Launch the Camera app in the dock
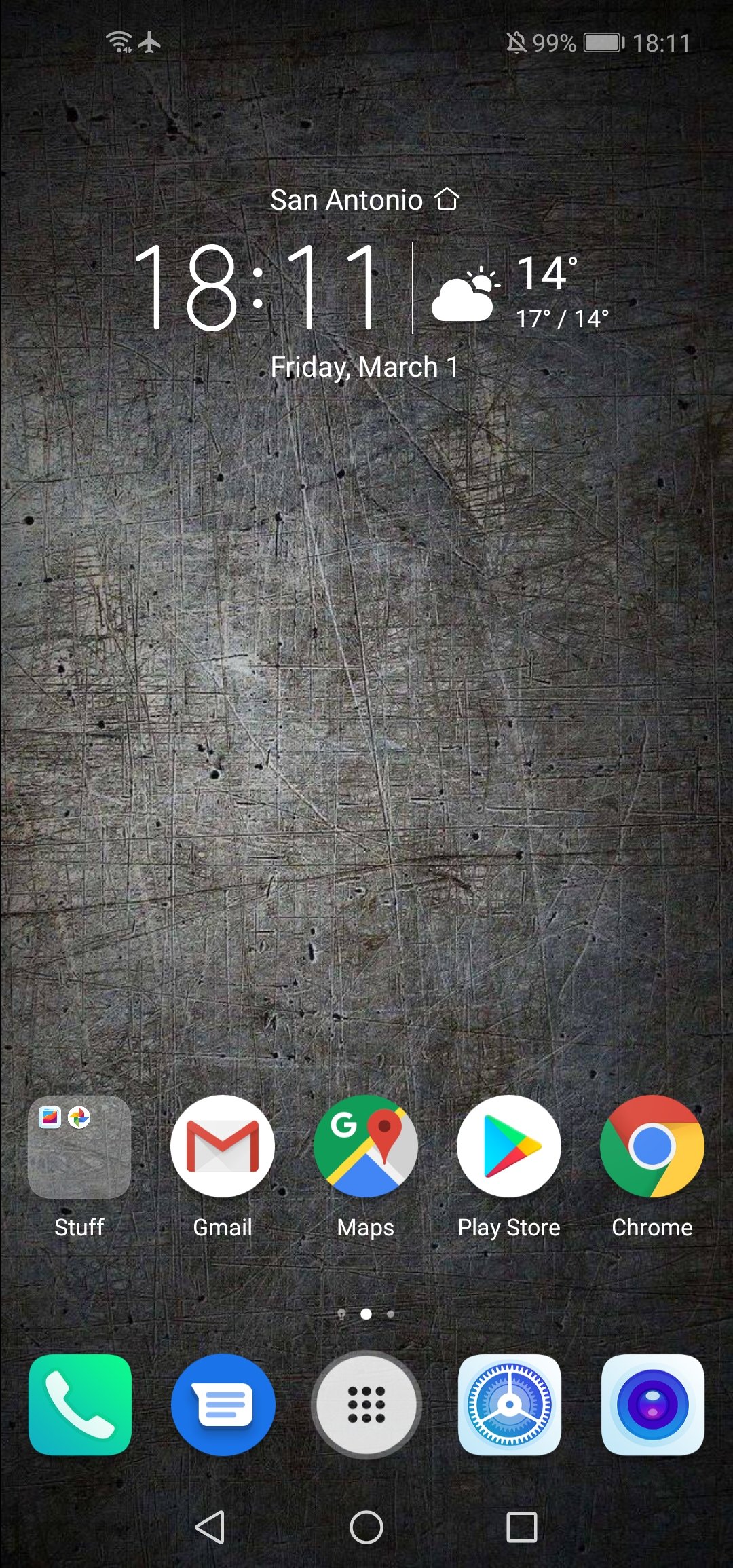733x1568 pixels. (653, 1404)
